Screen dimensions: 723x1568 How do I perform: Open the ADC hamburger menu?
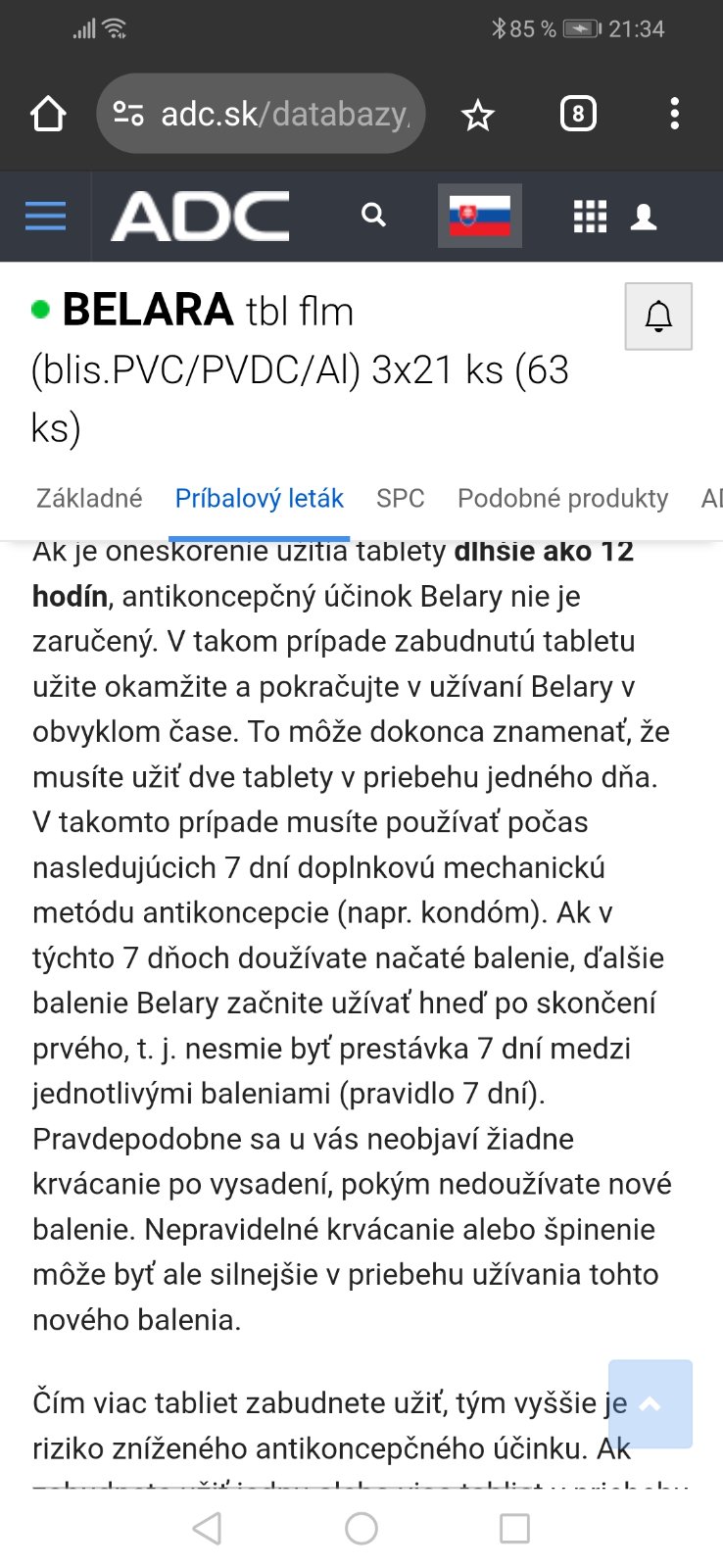(45, 216)
